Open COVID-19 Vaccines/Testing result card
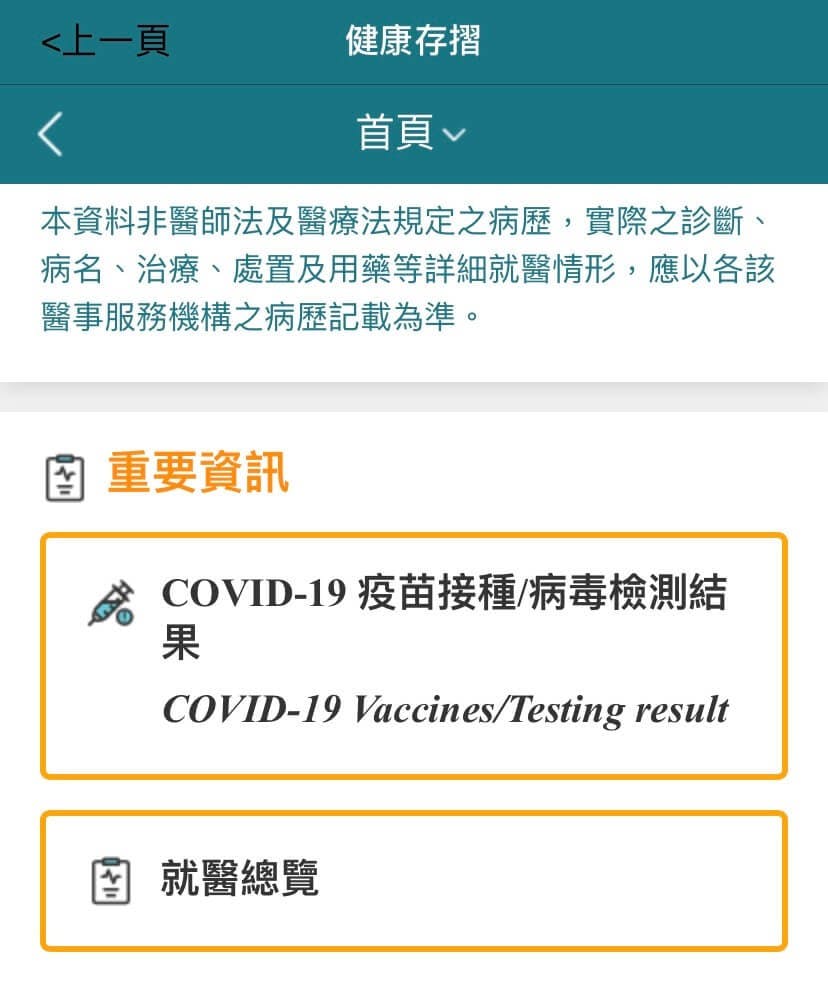The image size is (828, 983). click(x=414, y=655)
